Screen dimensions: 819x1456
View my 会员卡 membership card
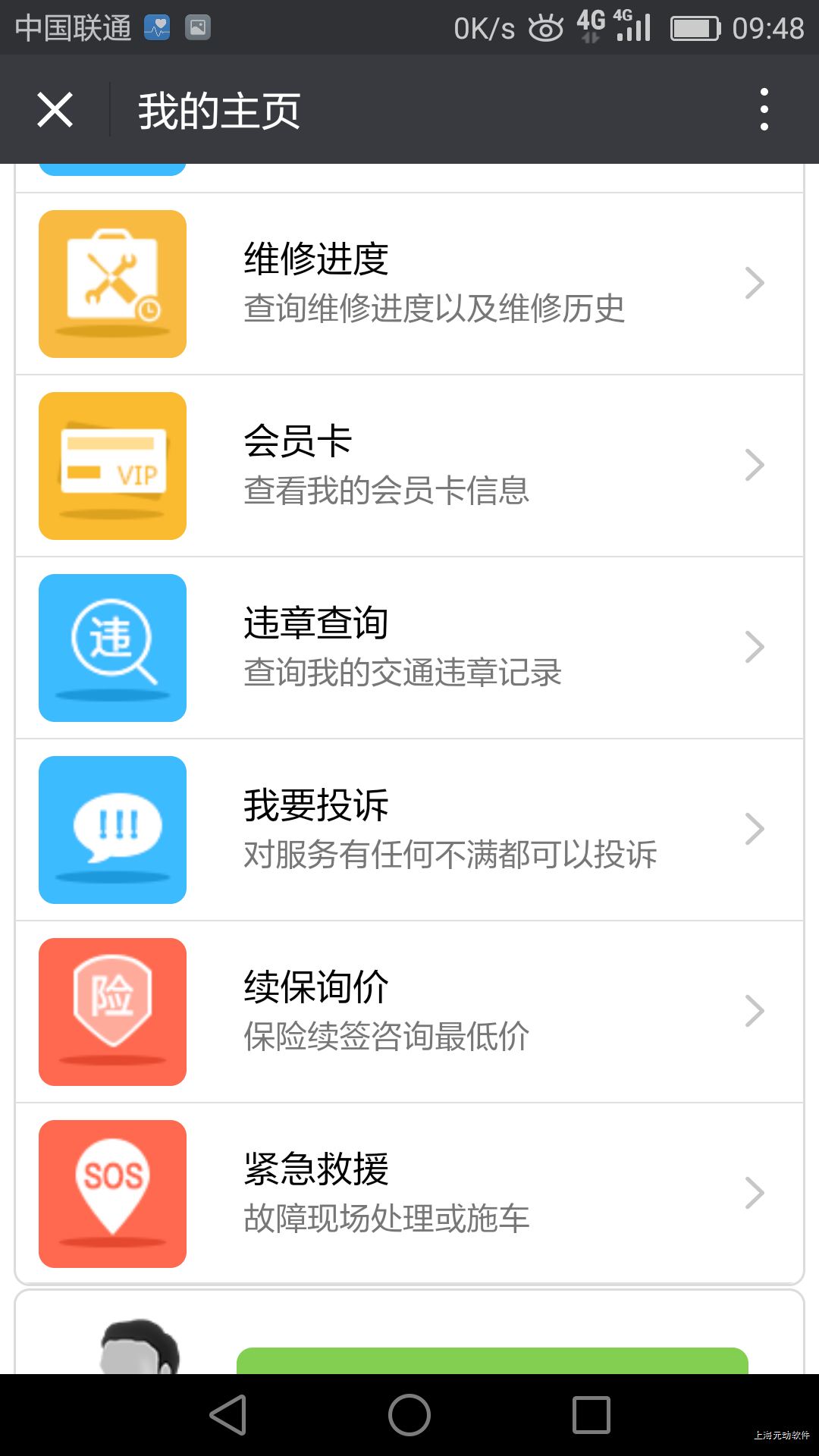pos(409,466)
